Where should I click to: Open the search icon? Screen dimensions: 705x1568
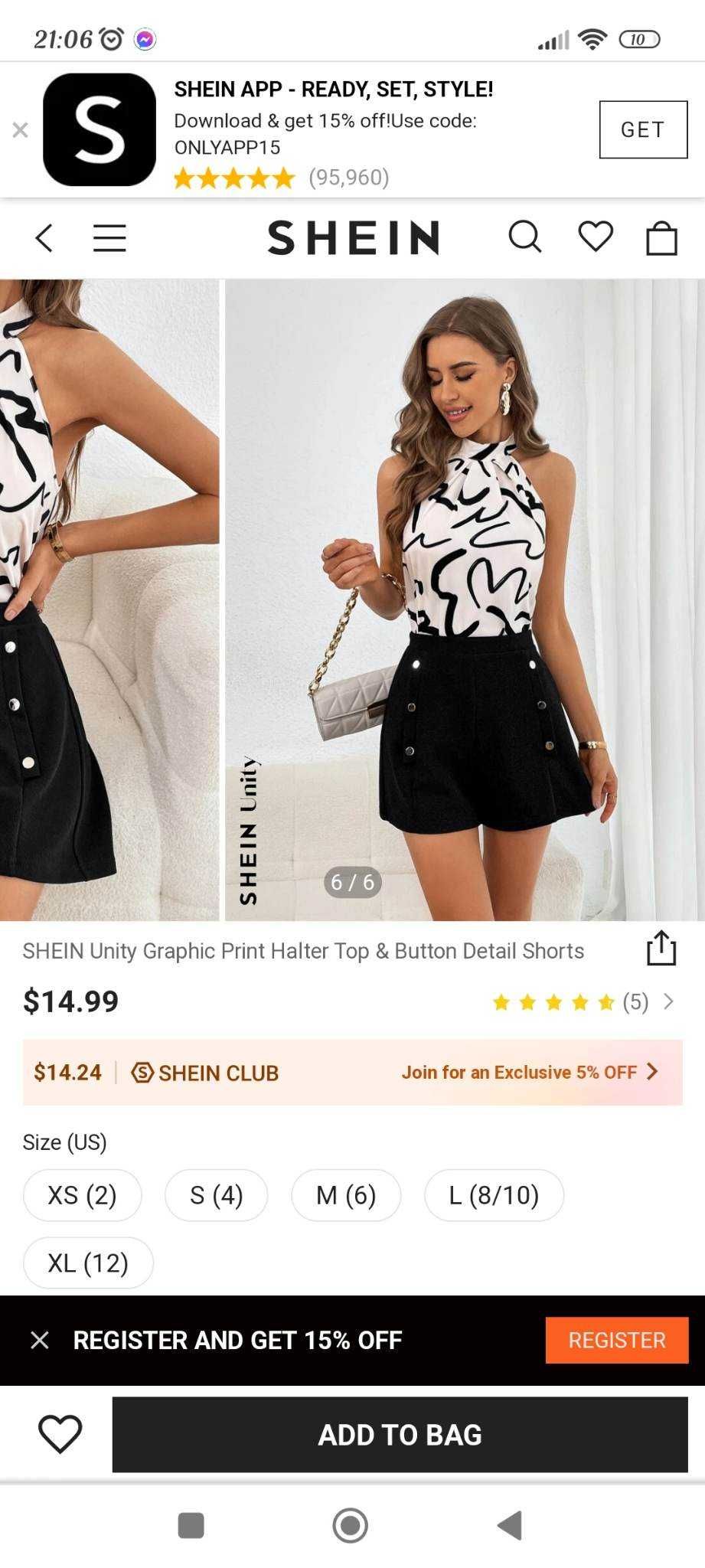(x=524, y=237)
